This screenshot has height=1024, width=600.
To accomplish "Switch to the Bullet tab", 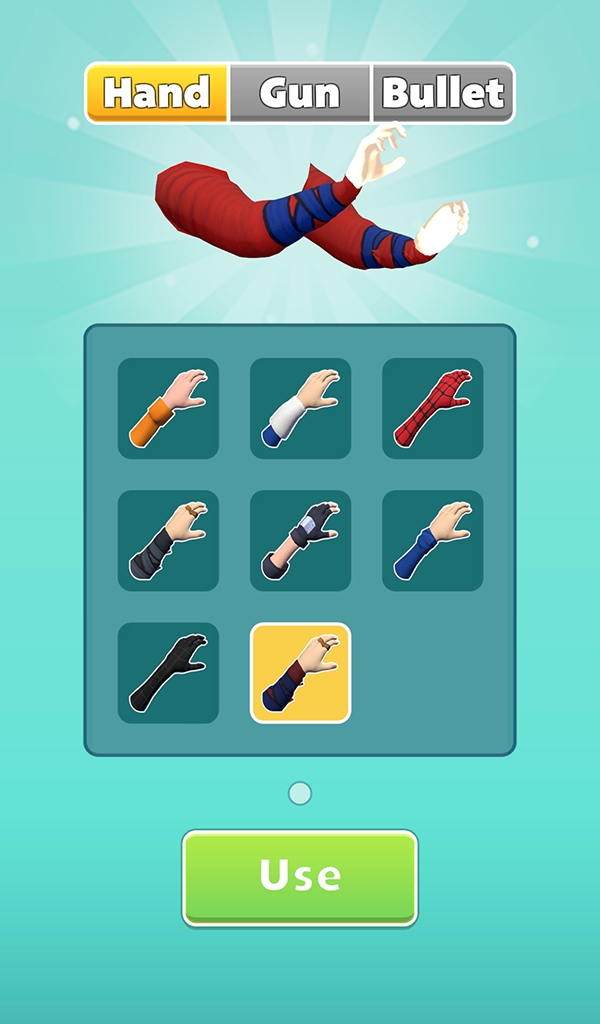I will coord(443,93).
